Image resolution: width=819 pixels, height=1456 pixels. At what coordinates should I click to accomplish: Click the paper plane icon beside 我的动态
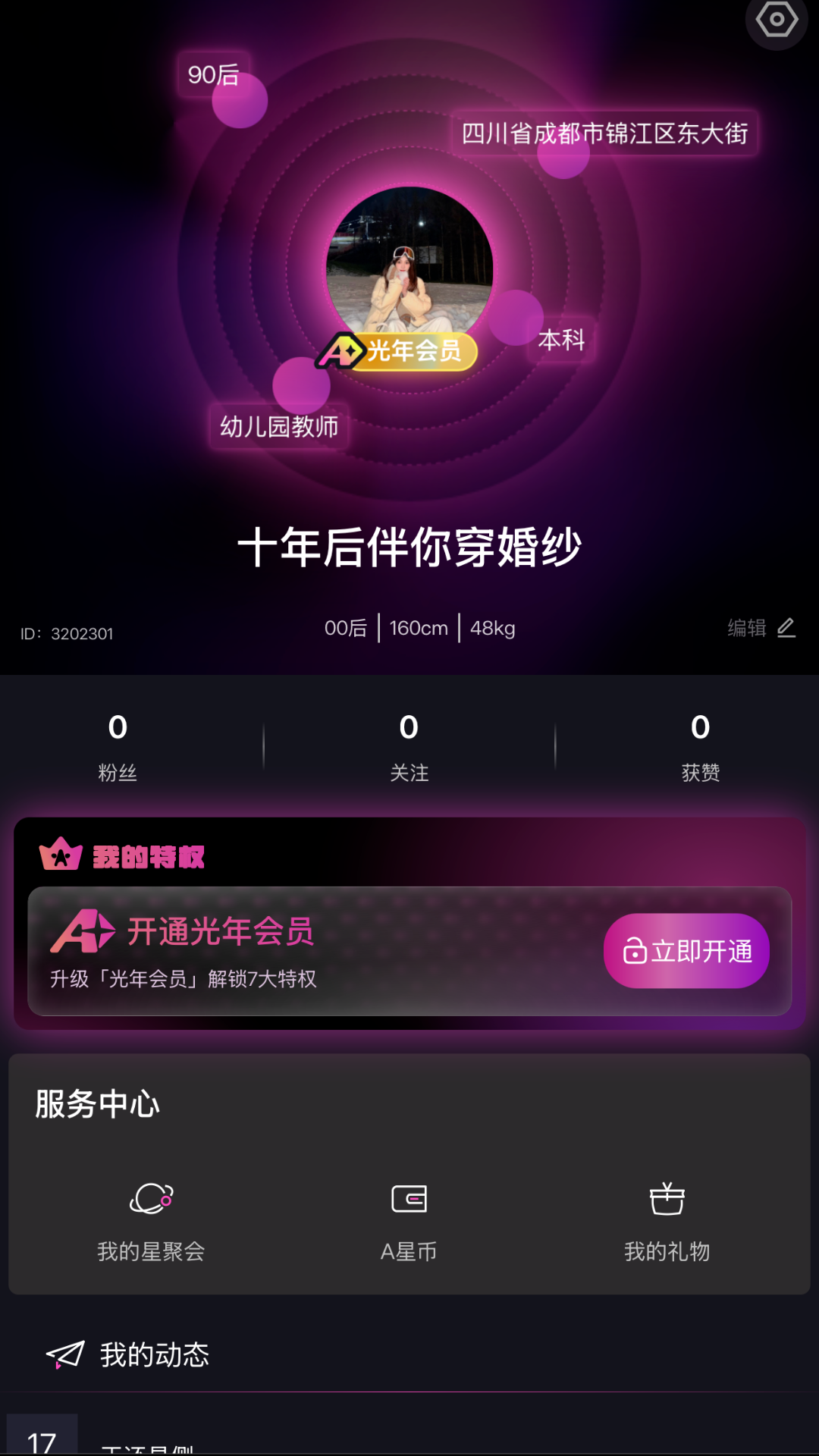coord(64,1354)
